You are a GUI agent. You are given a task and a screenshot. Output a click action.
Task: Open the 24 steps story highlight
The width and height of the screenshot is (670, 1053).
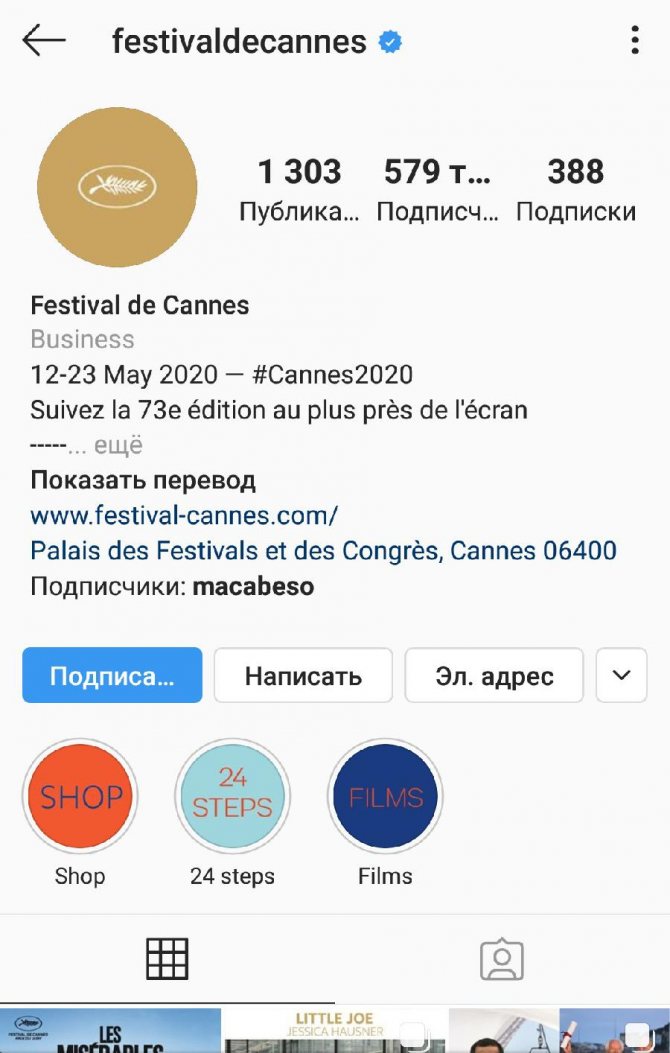point(232,797)
